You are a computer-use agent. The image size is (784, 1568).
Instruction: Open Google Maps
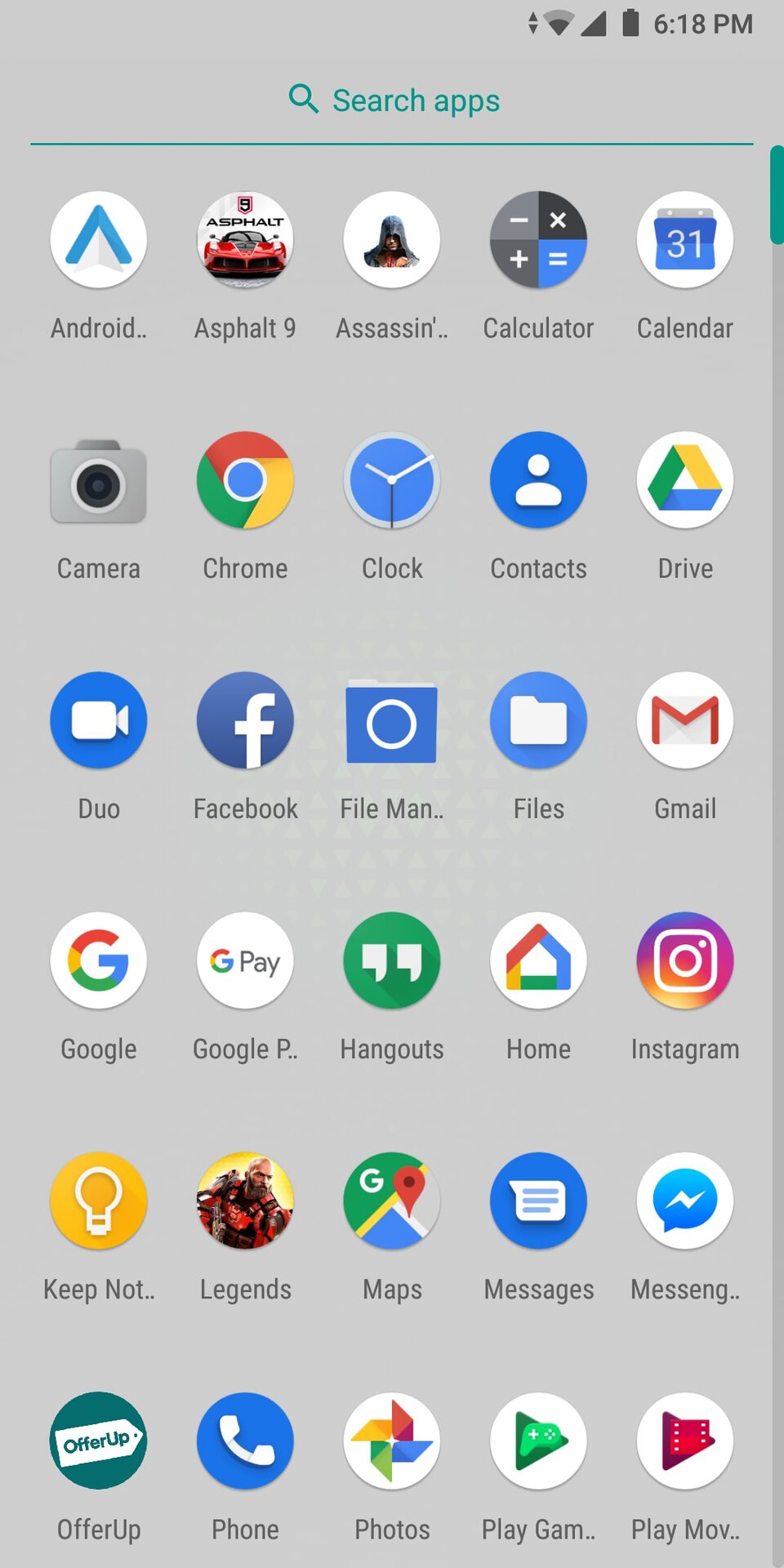[392, 1200]
